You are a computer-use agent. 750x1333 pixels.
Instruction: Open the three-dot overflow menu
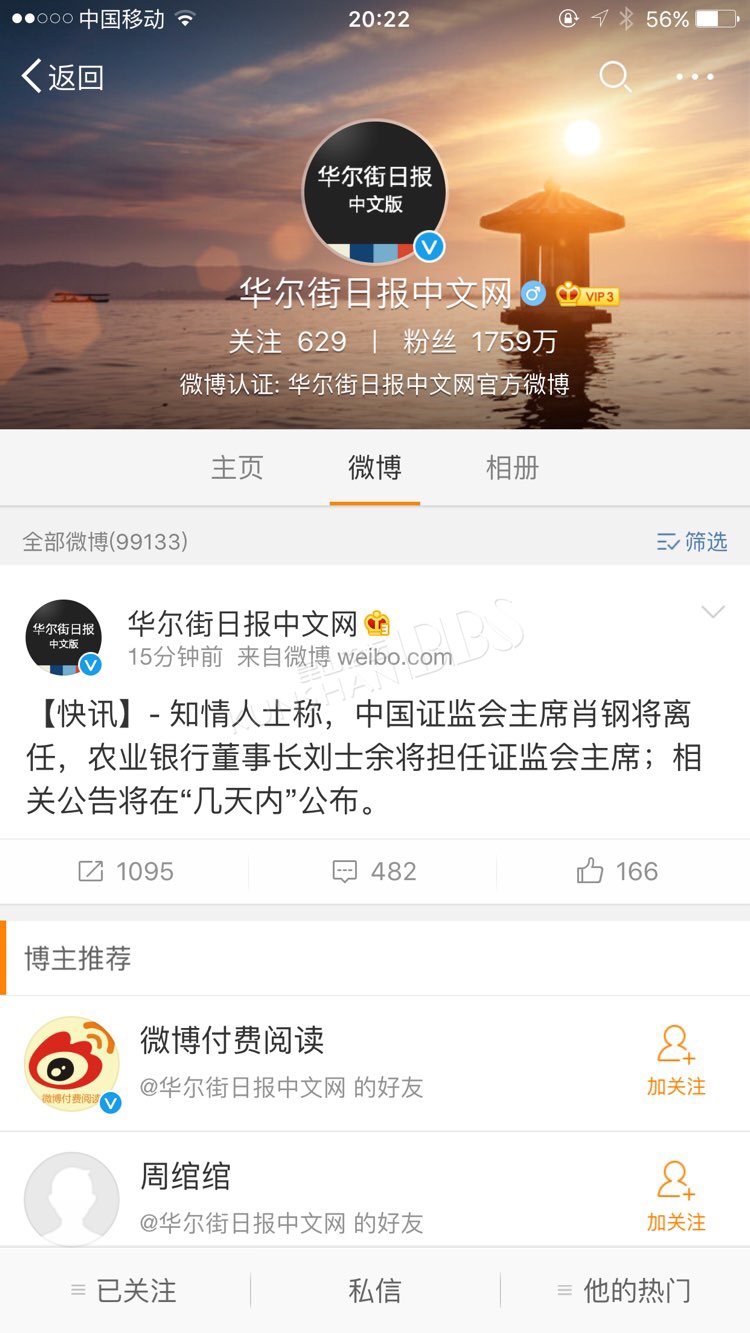tap(695, 77)
